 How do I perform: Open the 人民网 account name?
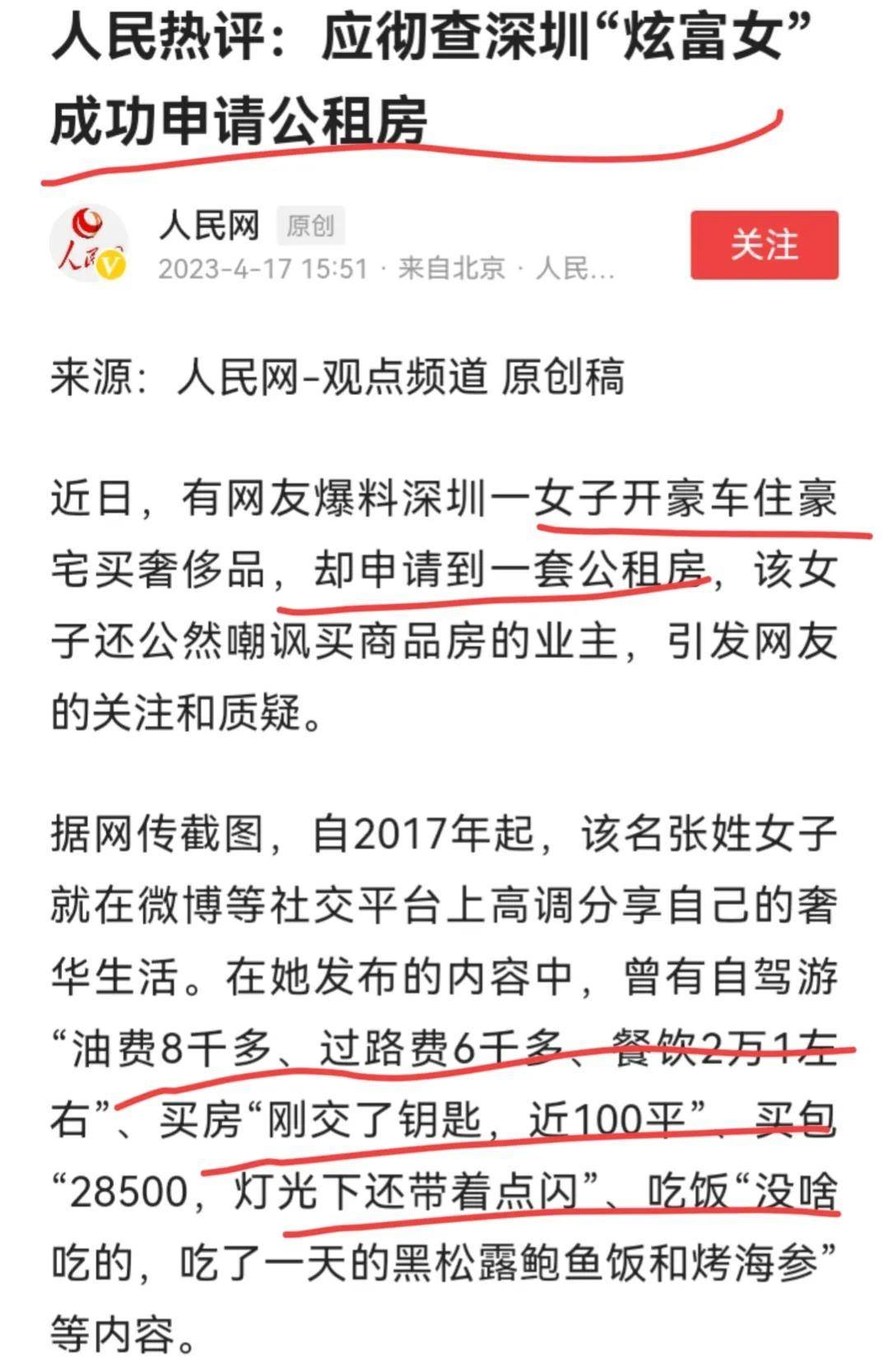(209, 225)
